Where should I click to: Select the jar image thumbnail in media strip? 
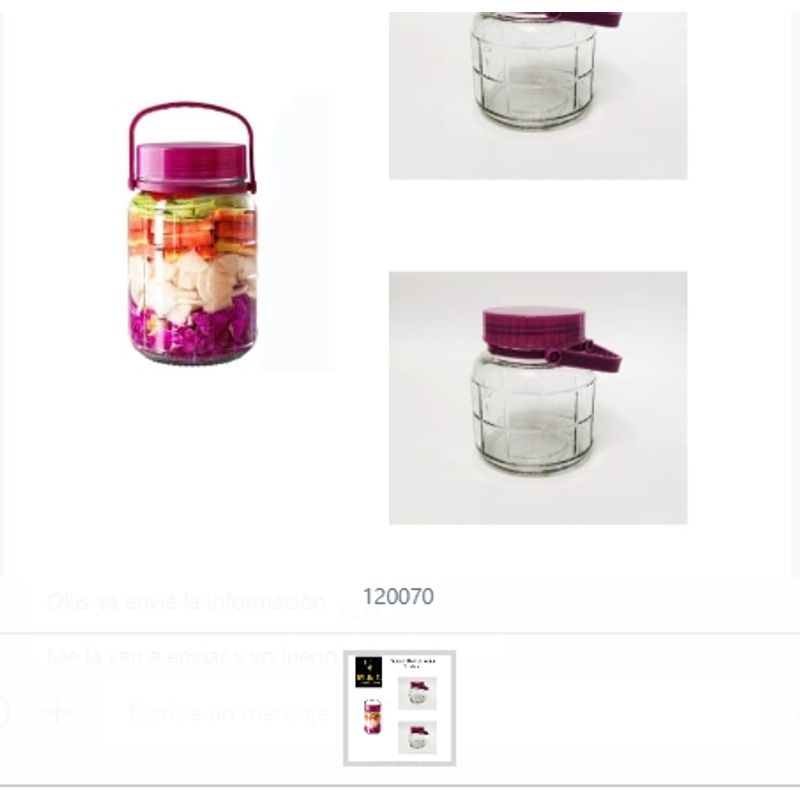pos(399,708)
